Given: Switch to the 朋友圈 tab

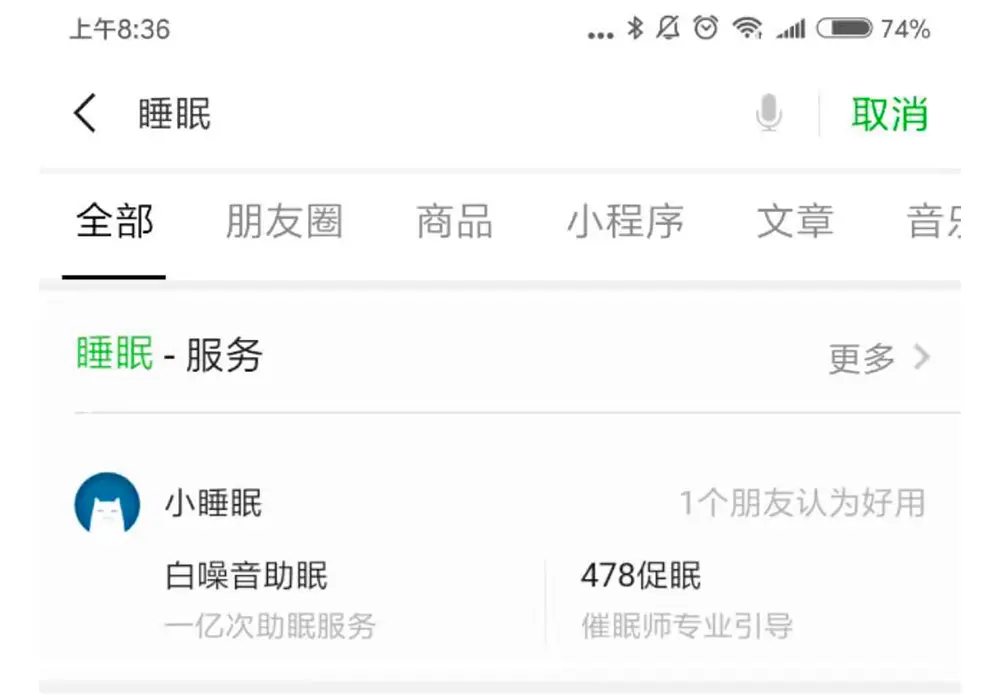Looking at the screenshot, I should (284, 222).
